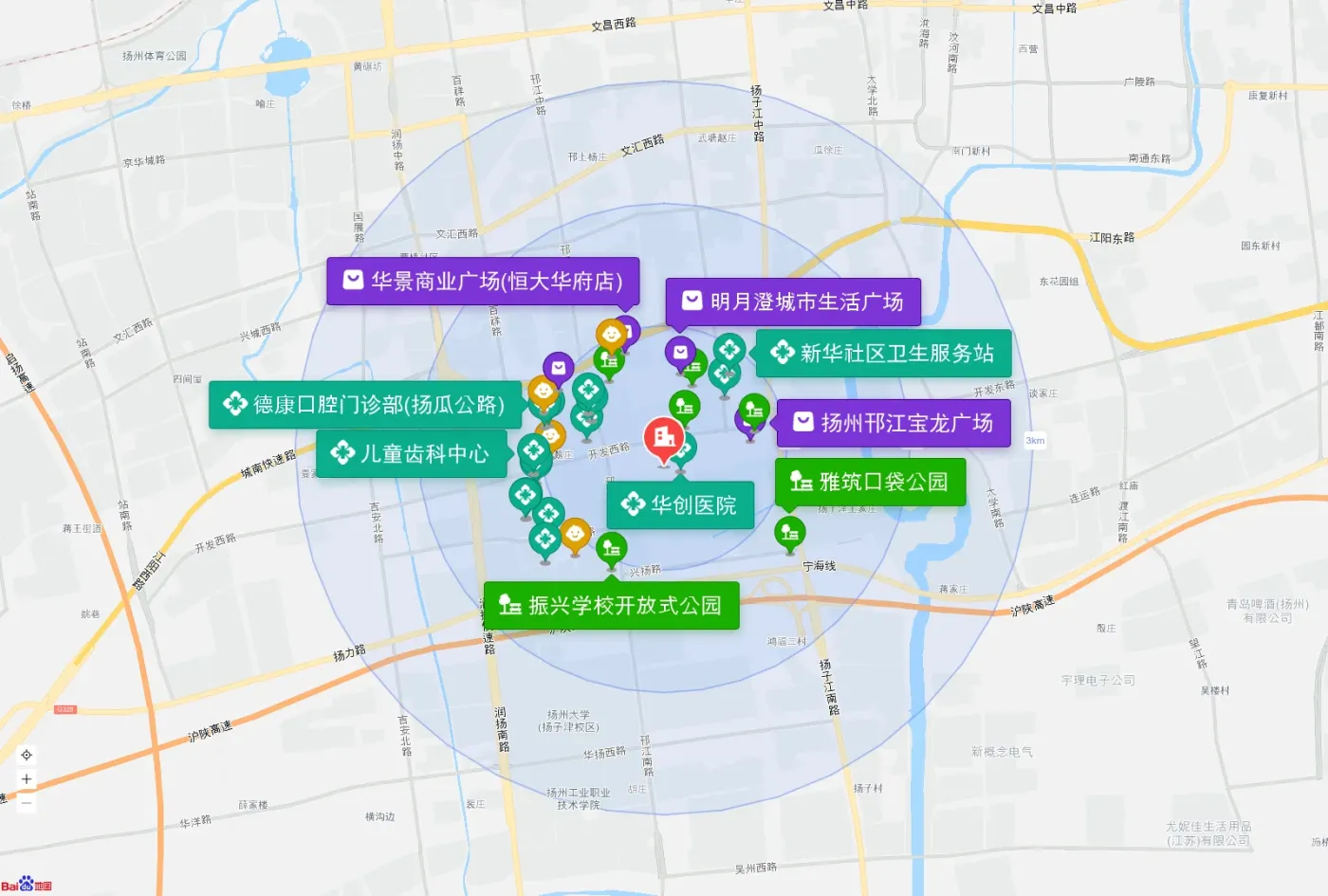Screen dimensions: 1328x896
Task: Open the 雅筑口袋公园 label
Action: pyautogui.click(x=870, y=482)
